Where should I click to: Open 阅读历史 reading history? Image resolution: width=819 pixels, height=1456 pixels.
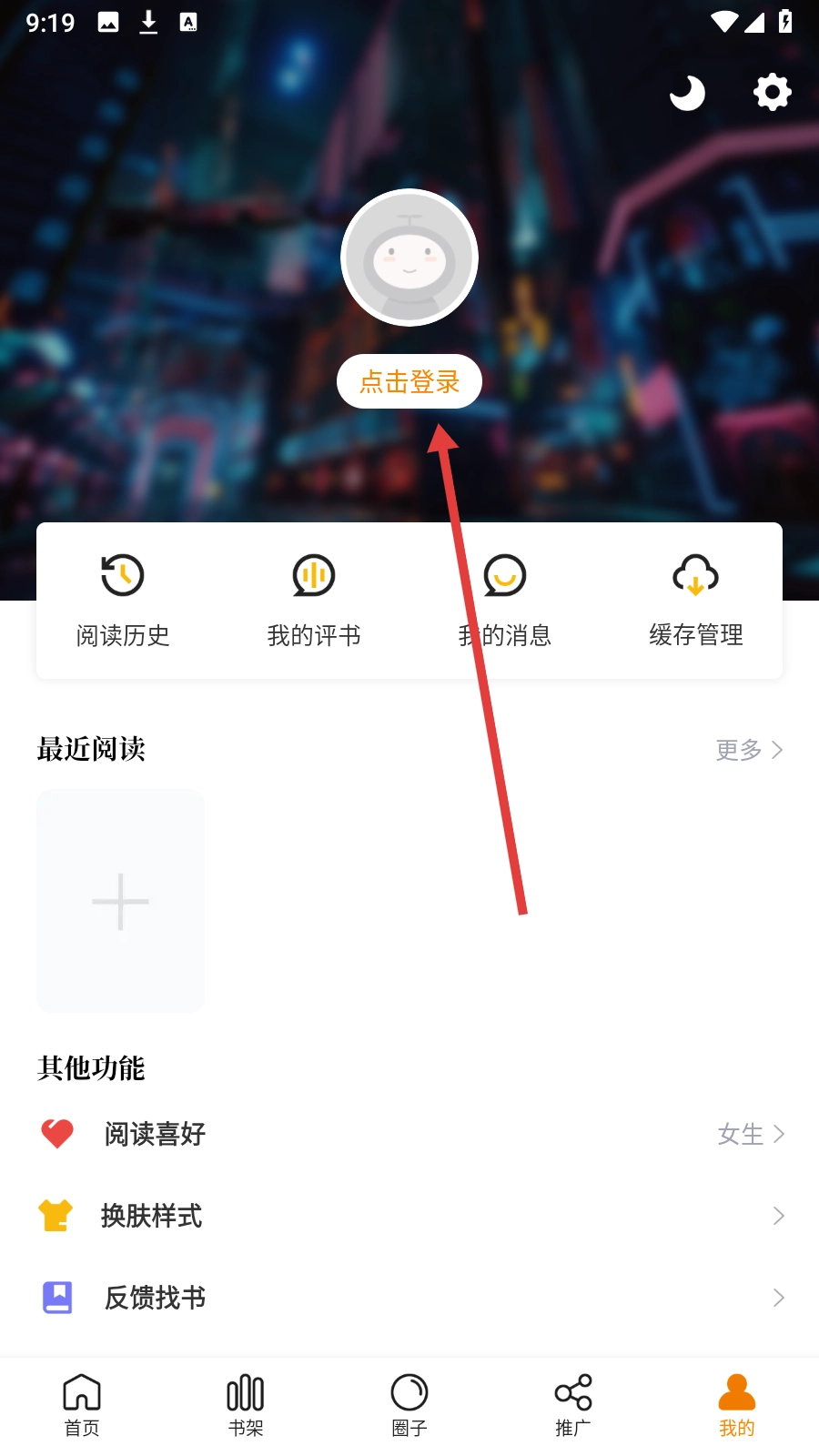click(x=123, y=601)
